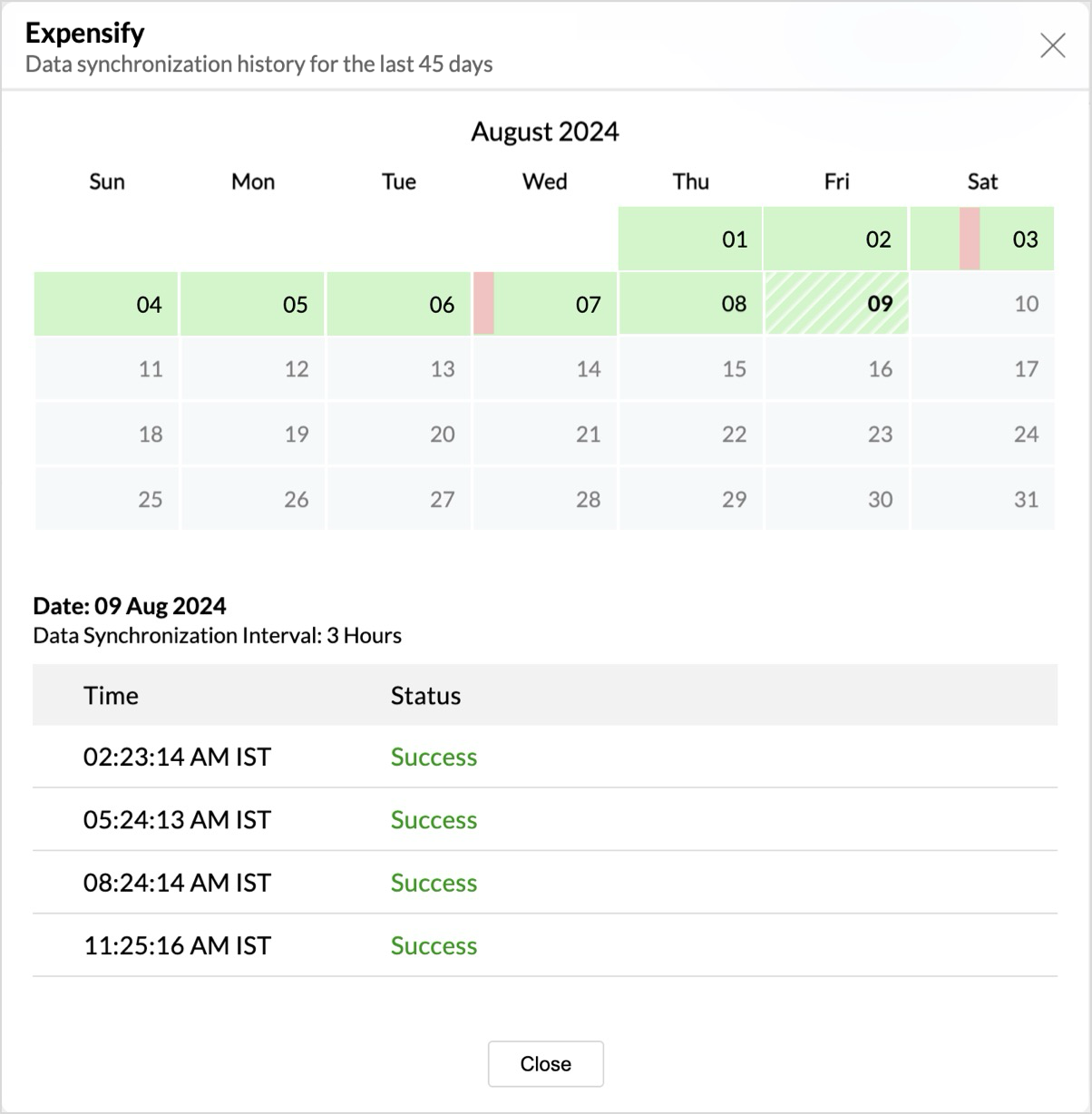Select August 01 in the calendar

pyautogui.click(x=690, y=239)
